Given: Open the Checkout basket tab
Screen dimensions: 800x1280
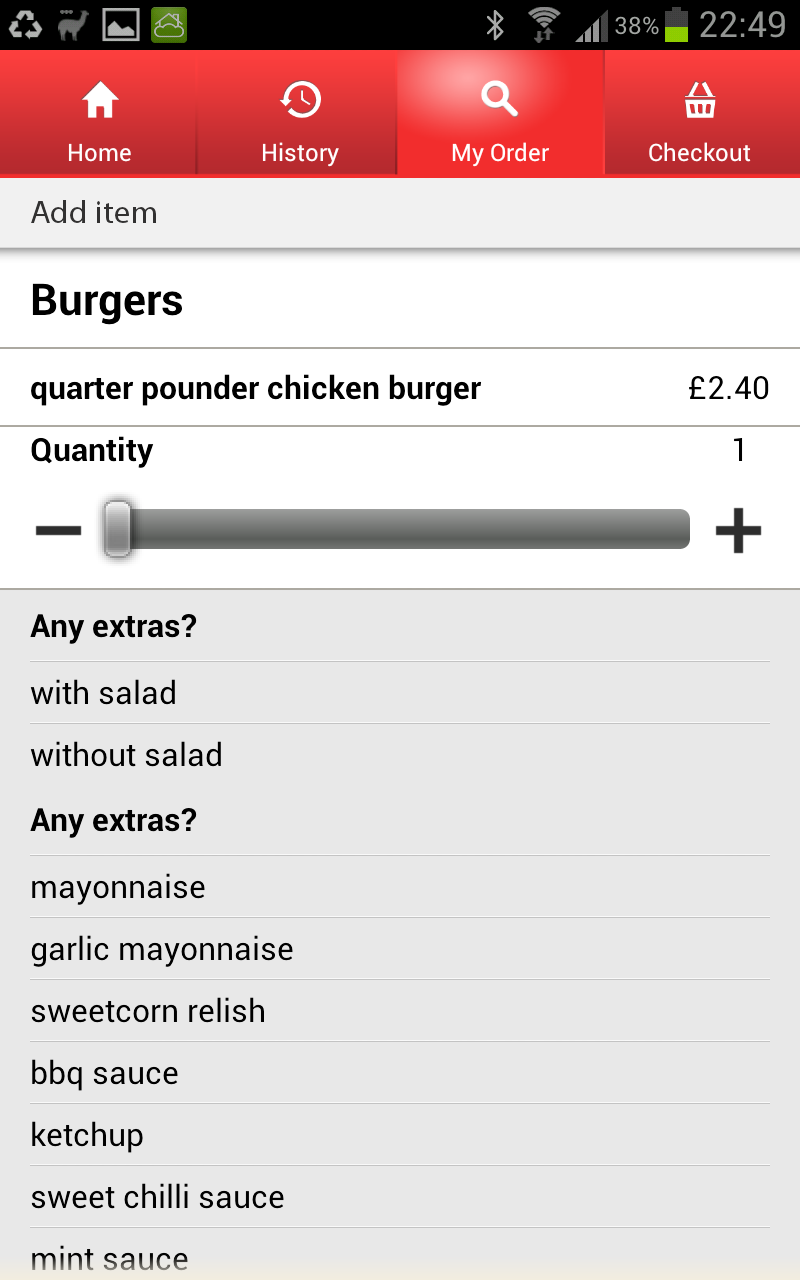Looking at the screenshot, I should tap(700, 113).
